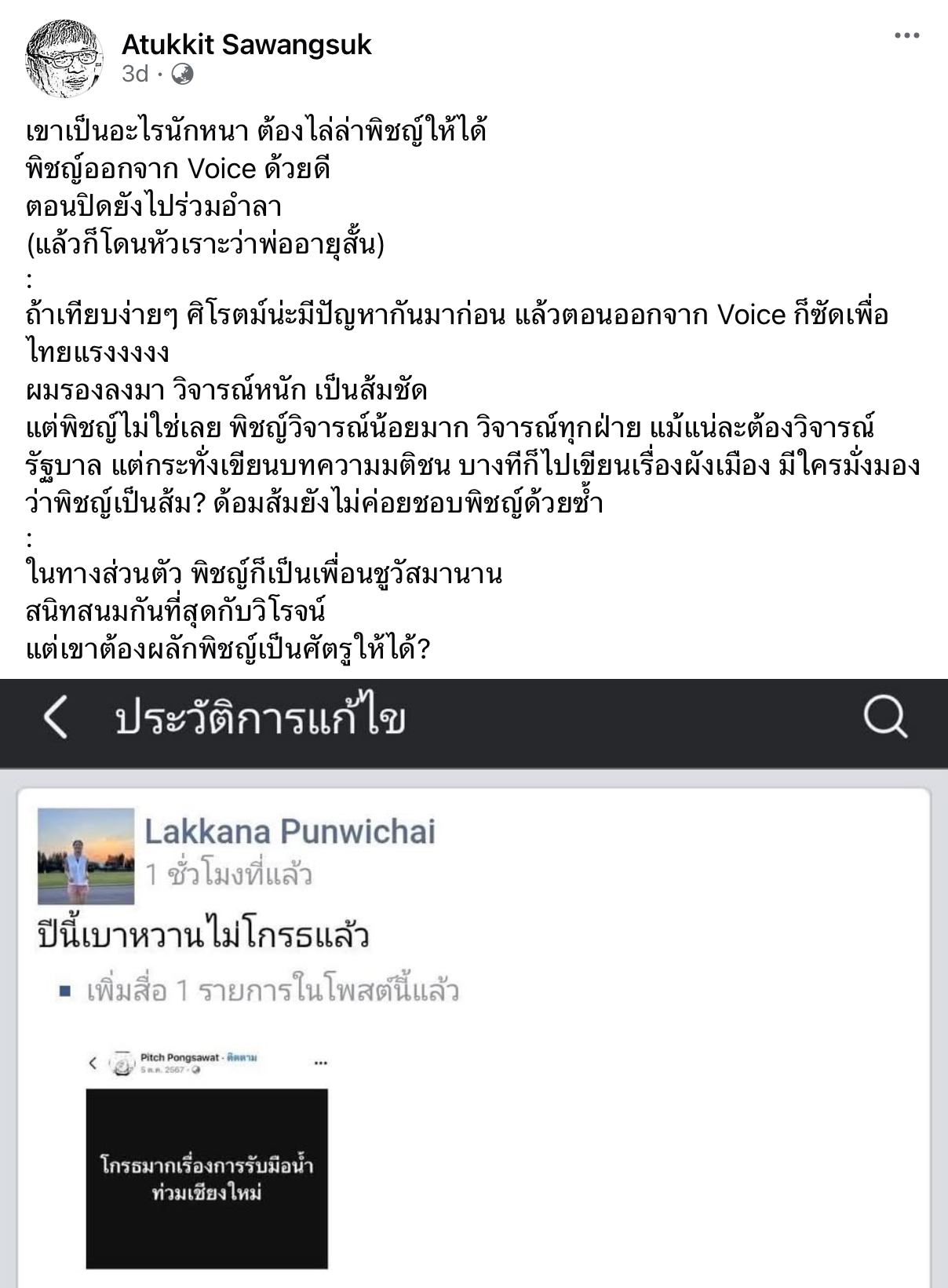
Task: Open Atukkit Sawangsuk's profile from the name
Action: (x=246, y=45)
